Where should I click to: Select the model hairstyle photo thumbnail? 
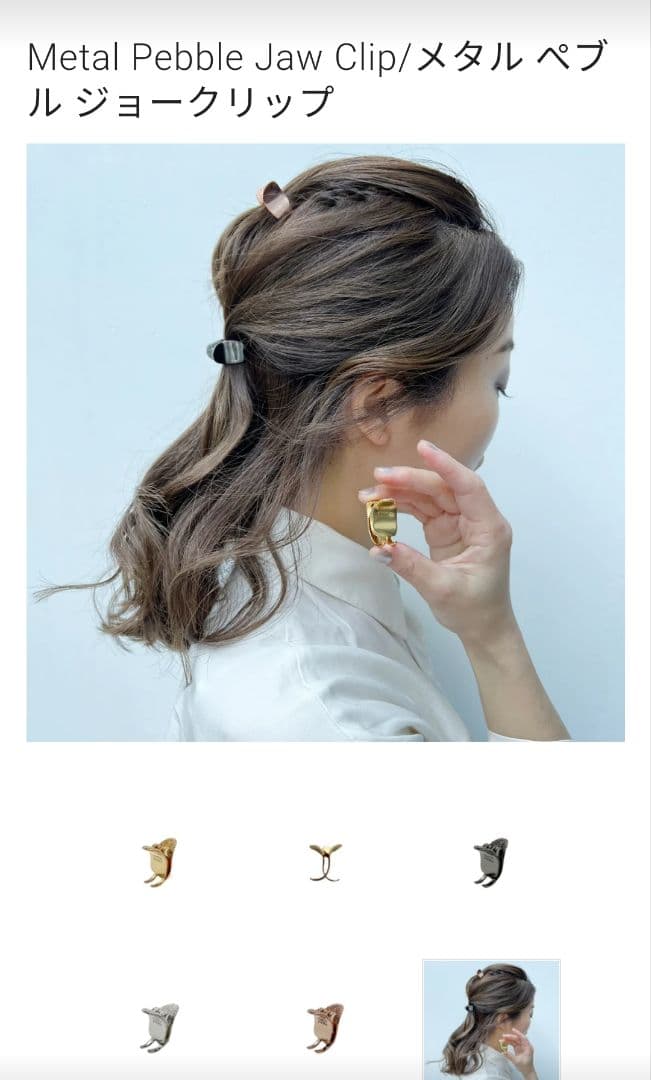pyautogui.click(x=490, y=1020)
